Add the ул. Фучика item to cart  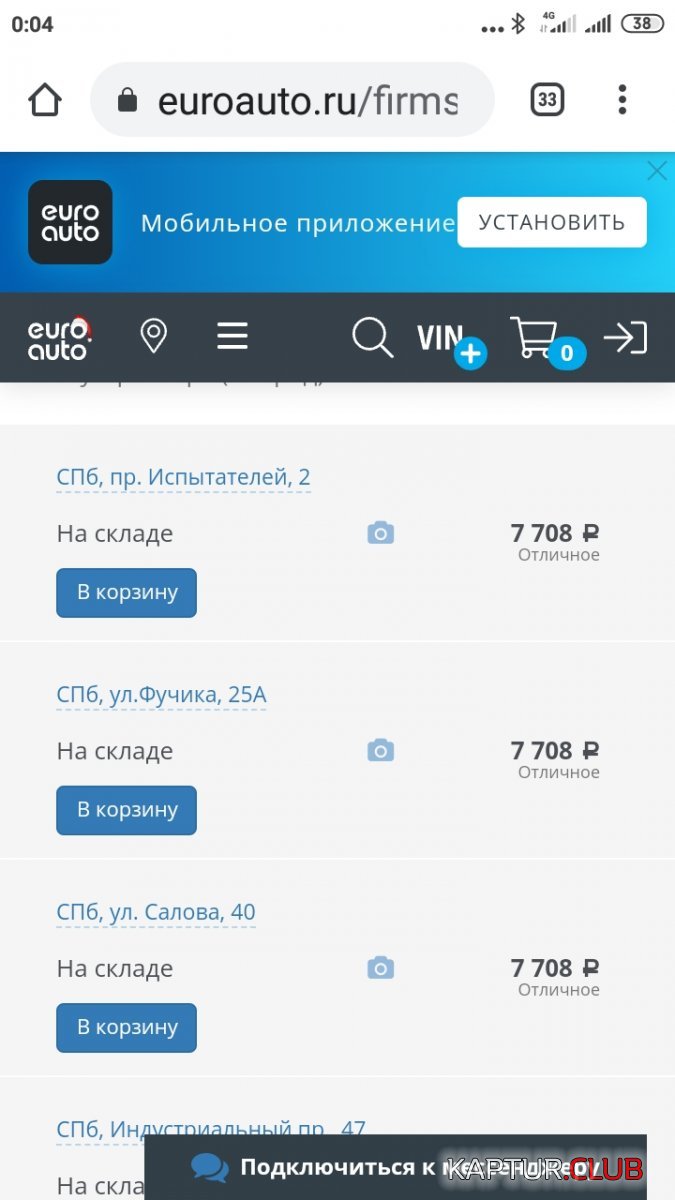coord(126,810)
